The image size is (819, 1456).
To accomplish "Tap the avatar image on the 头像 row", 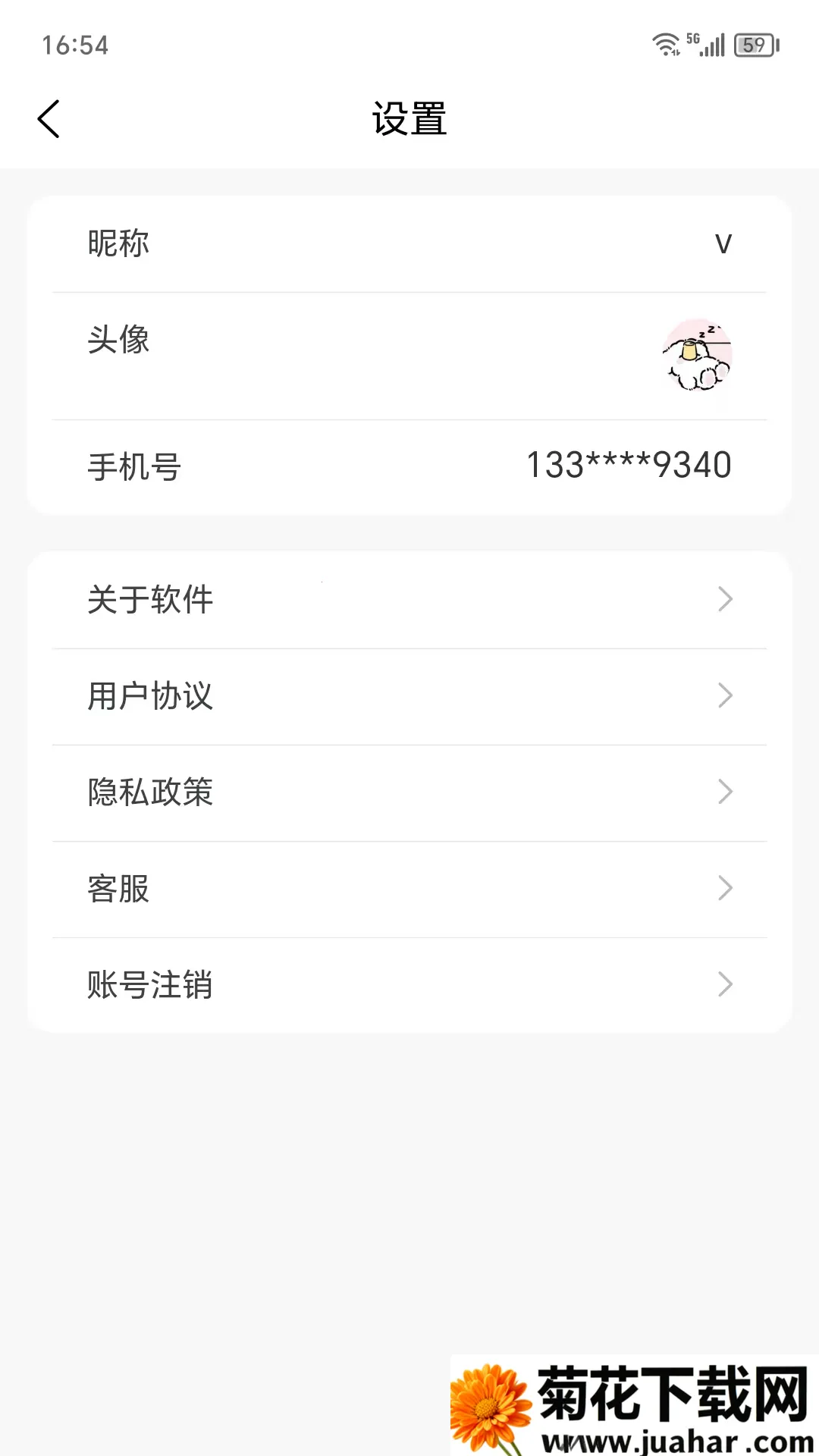I will (x=695, y=355).
